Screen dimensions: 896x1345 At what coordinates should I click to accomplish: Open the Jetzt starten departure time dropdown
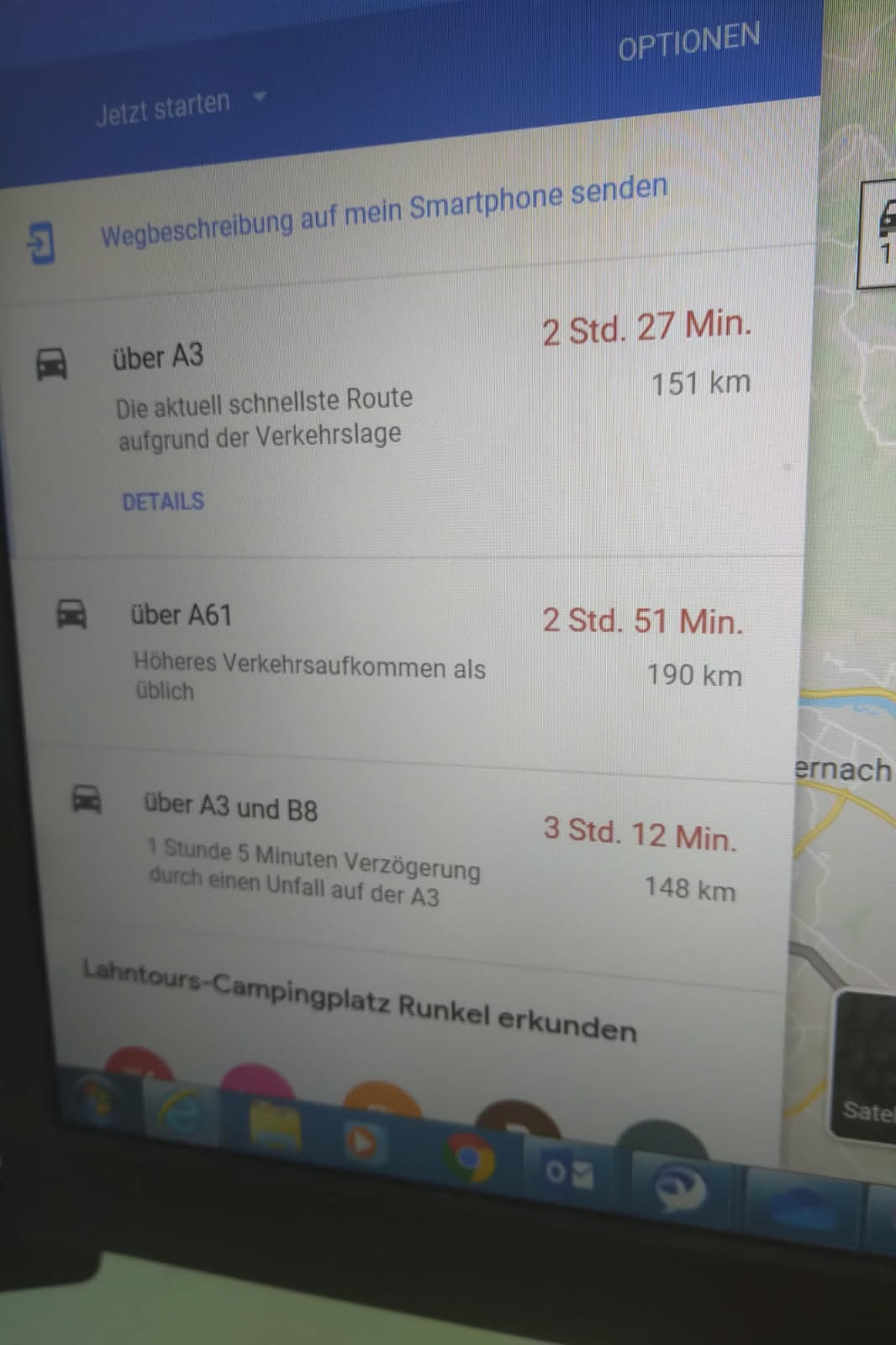tap(179, 107)
